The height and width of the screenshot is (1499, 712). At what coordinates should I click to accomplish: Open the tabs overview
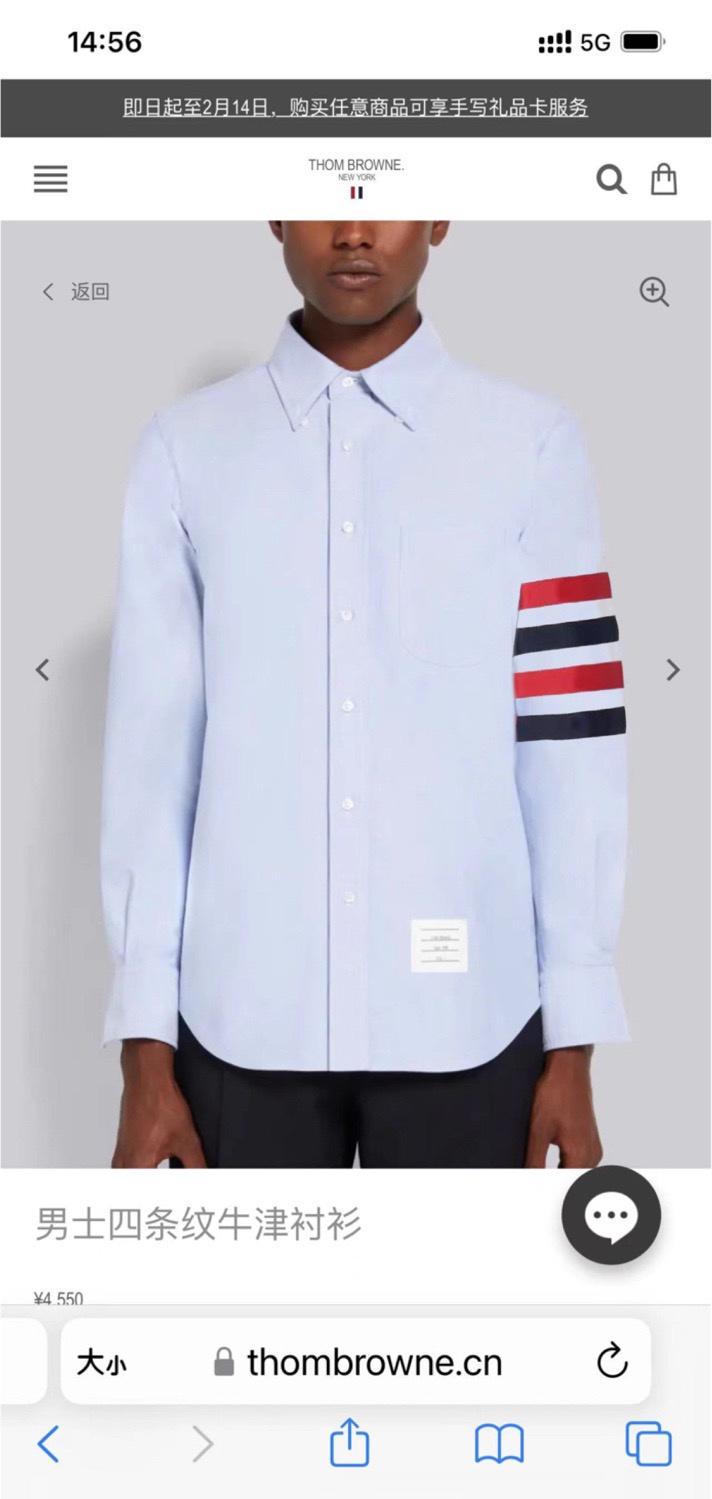coord(648,1444)
